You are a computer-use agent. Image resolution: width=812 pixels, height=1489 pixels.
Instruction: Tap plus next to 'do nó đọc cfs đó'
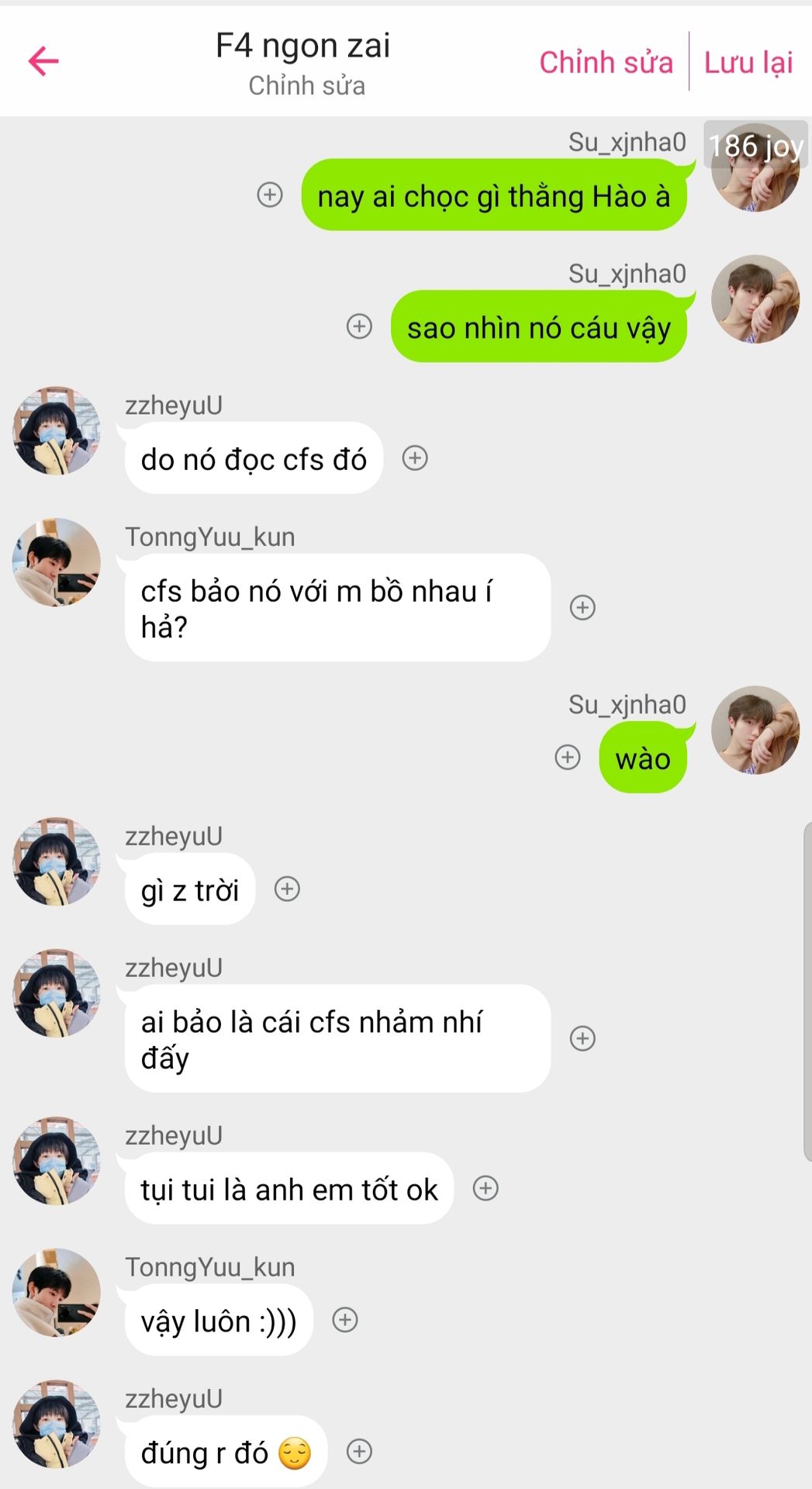tap(415, 458)
